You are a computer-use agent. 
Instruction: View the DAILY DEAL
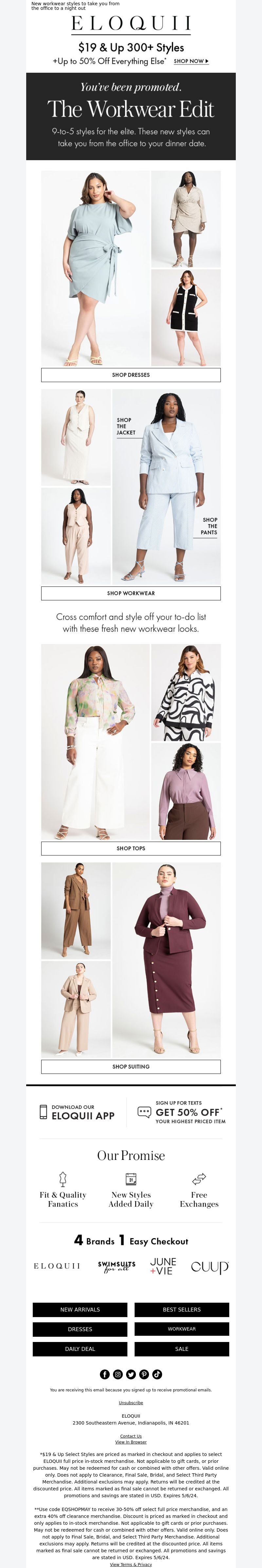point(80,1349)
